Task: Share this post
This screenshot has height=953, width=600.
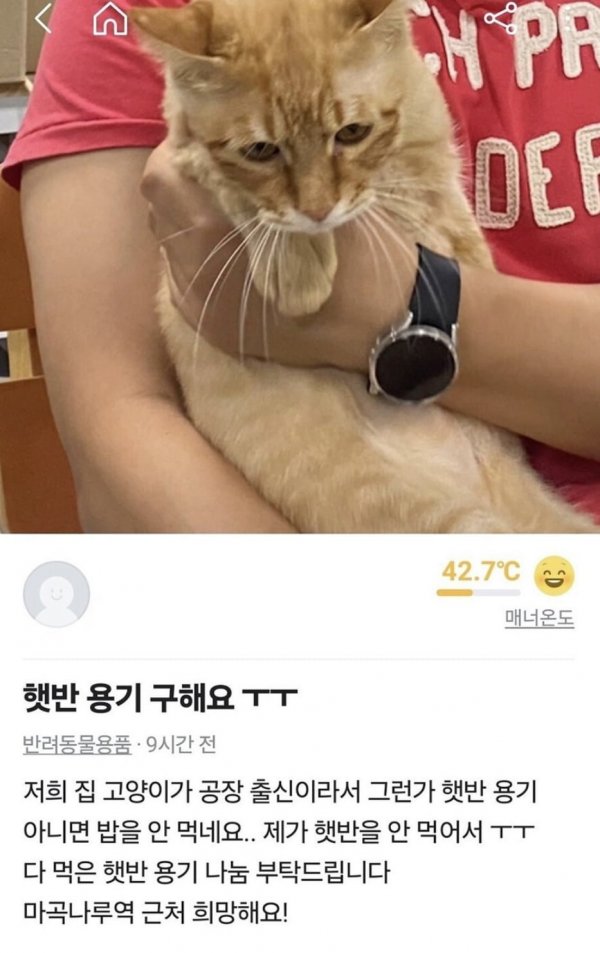Action: point(500,17)
